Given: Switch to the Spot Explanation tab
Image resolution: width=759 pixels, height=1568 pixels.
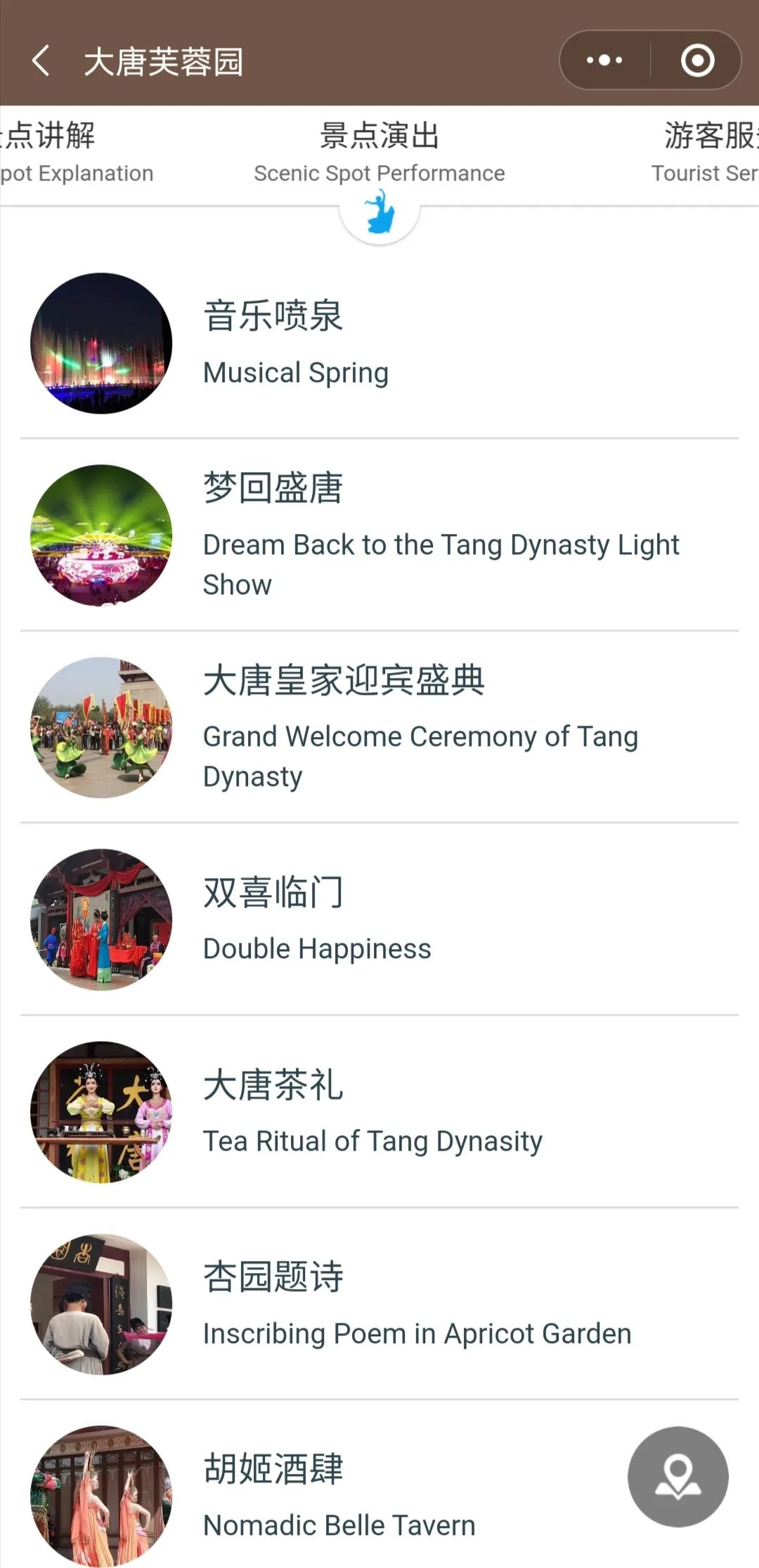Looking at the screenshot, I should [x=74, y=153].
